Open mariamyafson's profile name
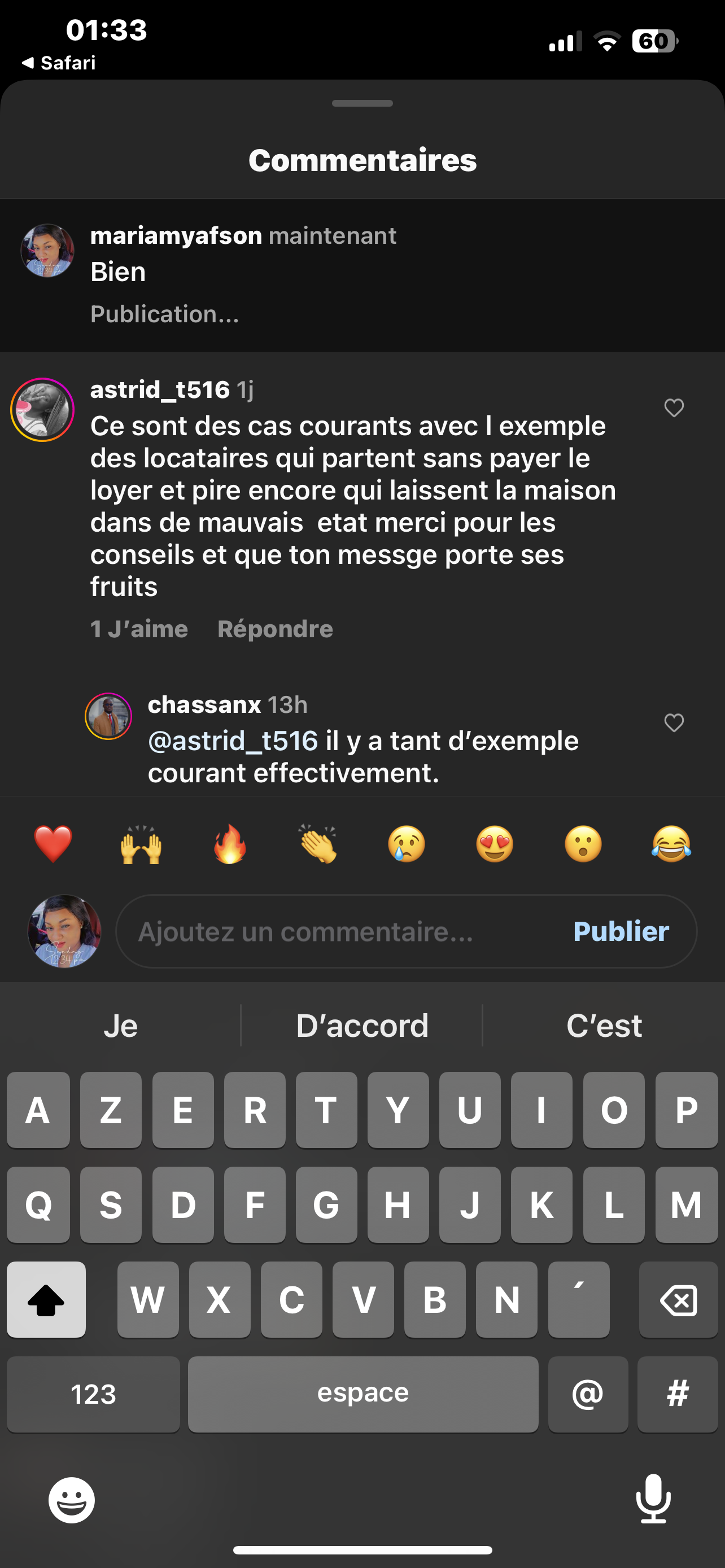The image size is (725, 1568). pyautogui.click(x=176, y=235)
